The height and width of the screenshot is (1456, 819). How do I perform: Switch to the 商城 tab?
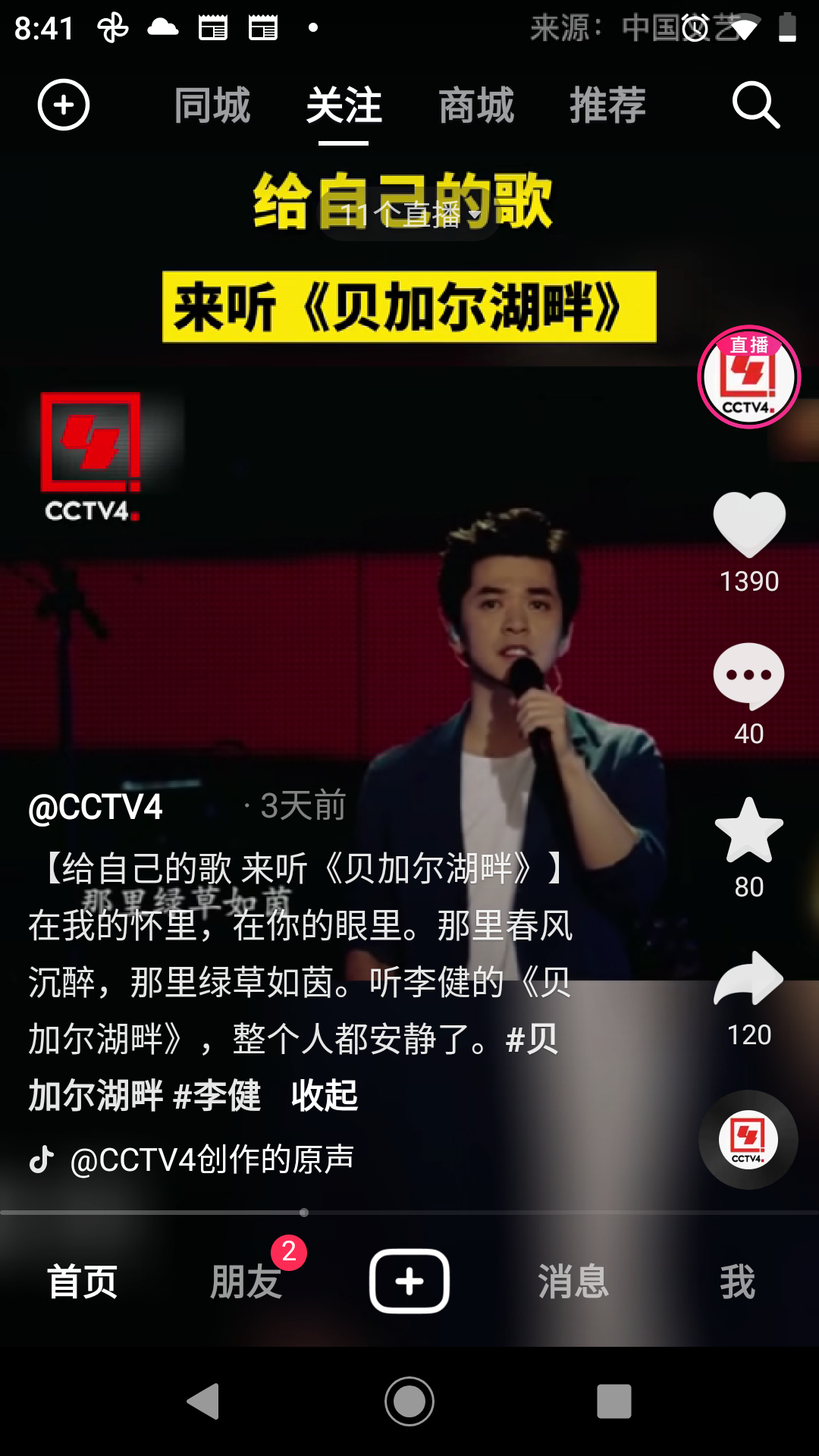476,105
